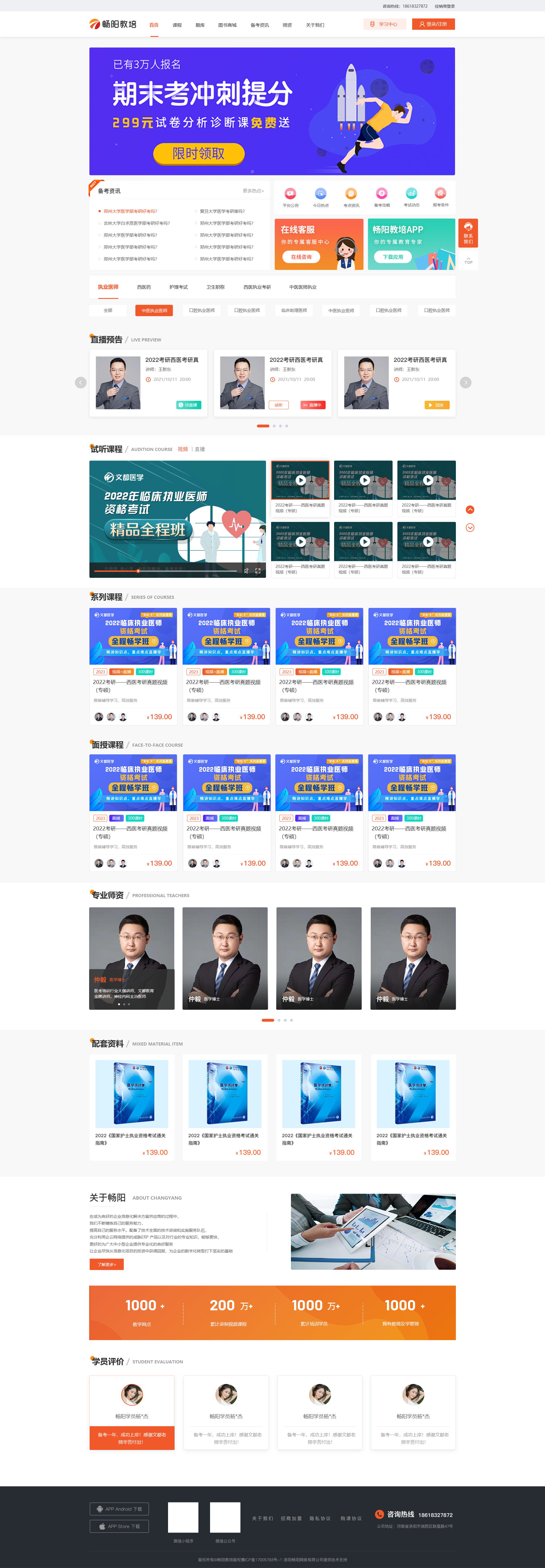
Task: Tap the 登录/注册 button
Action: pyautogui.click(x=433, y=24)
